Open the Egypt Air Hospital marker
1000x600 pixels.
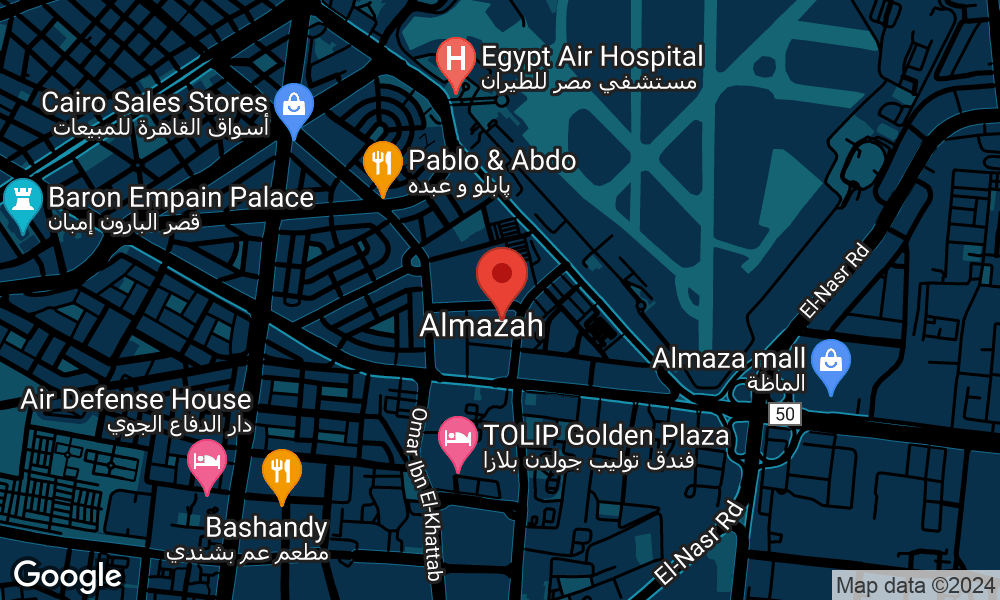tap(455, 60)
